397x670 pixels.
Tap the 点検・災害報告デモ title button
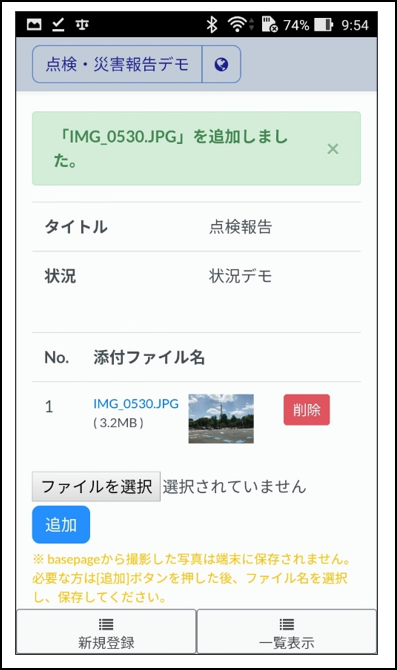tap(117, 65)
